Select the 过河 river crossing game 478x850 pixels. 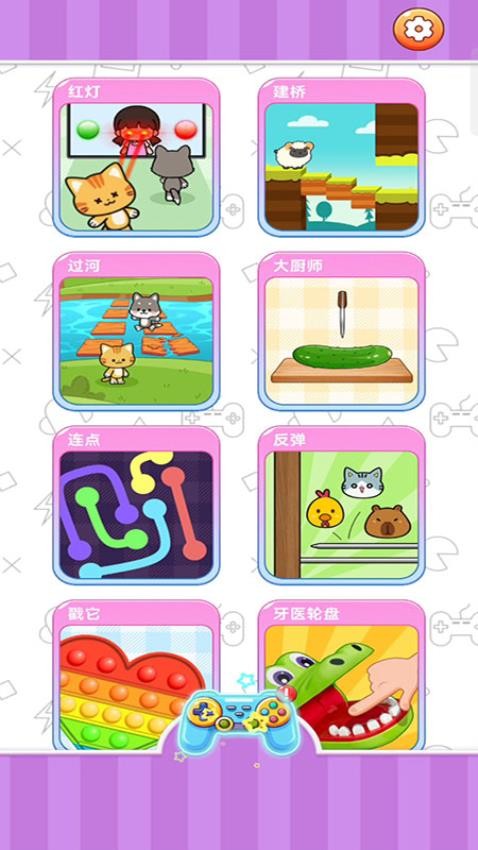[137, 331]
